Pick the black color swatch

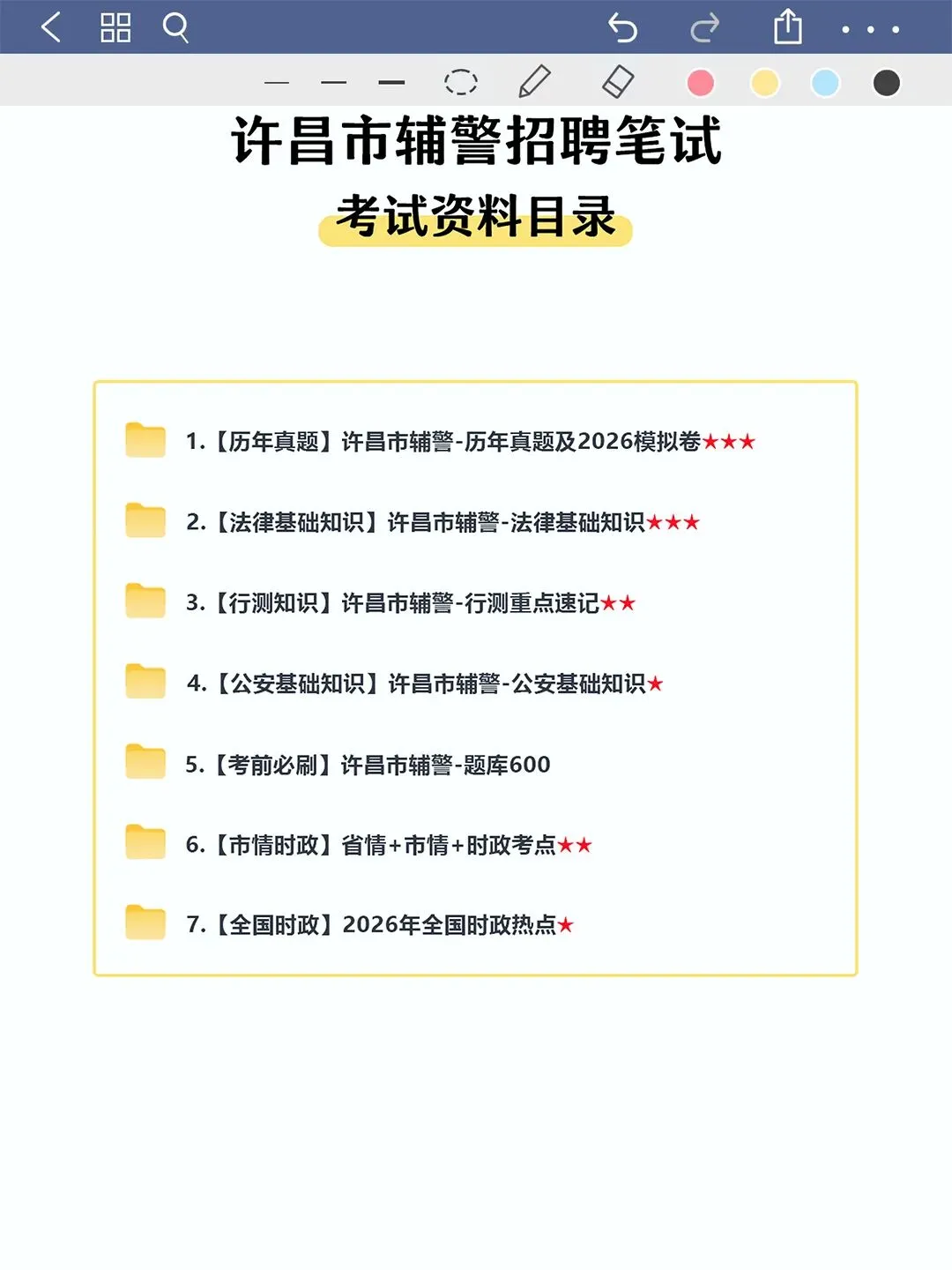pyautogui.click(x=886, y=83)
